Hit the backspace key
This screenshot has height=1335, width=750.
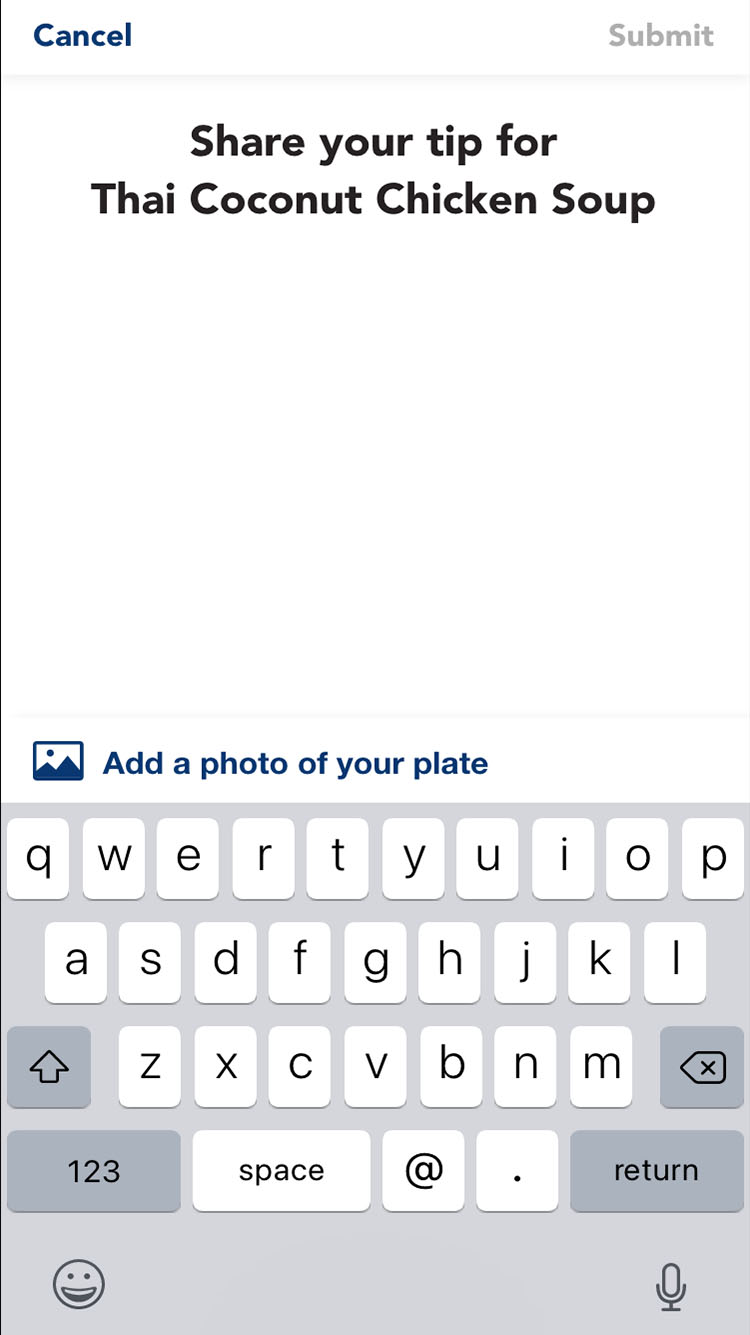point(702,1067)
